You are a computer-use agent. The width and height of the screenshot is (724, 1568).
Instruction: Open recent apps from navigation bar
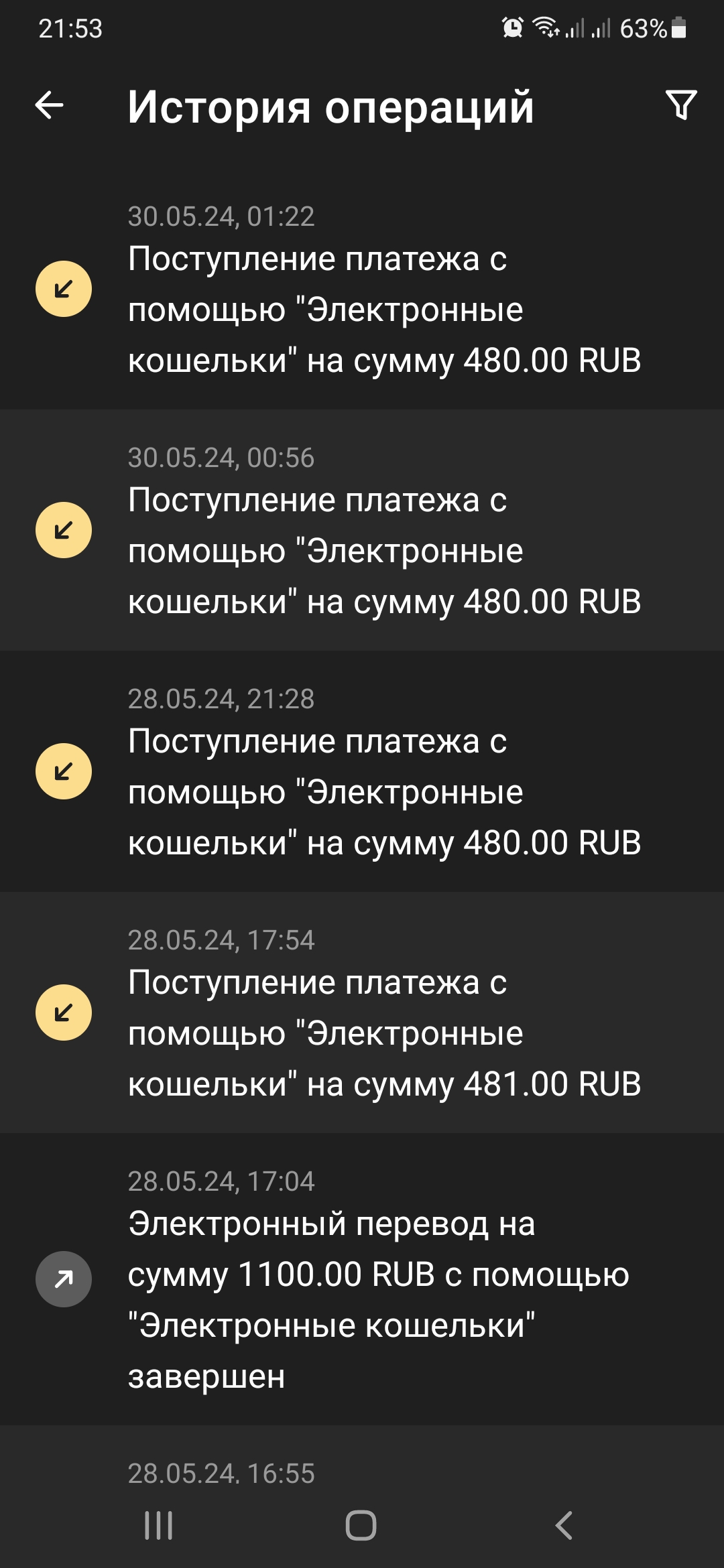(x=159, y=1525)
